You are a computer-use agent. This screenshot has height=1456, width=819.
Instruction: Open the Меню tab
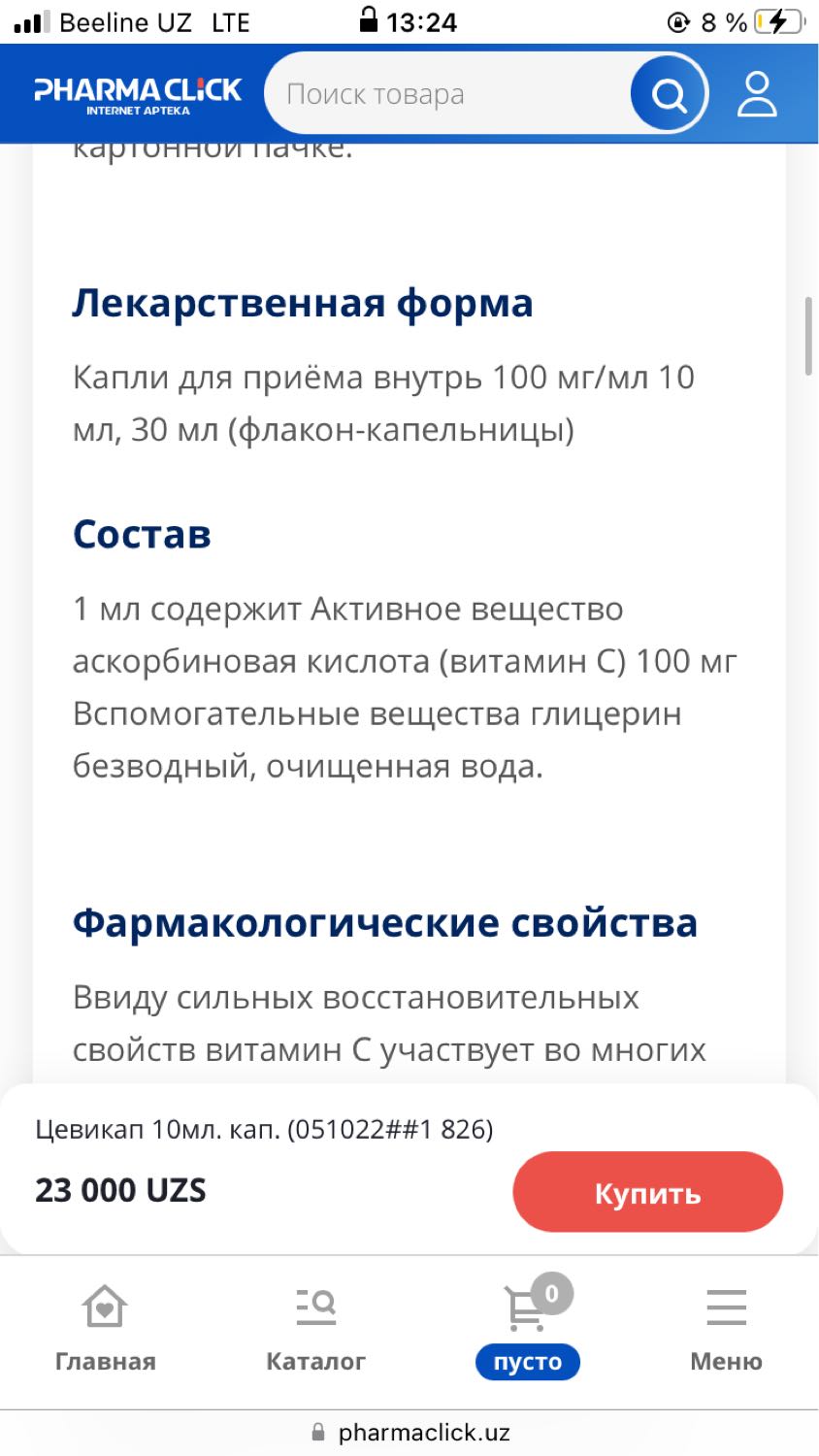tap(726, 1328)
